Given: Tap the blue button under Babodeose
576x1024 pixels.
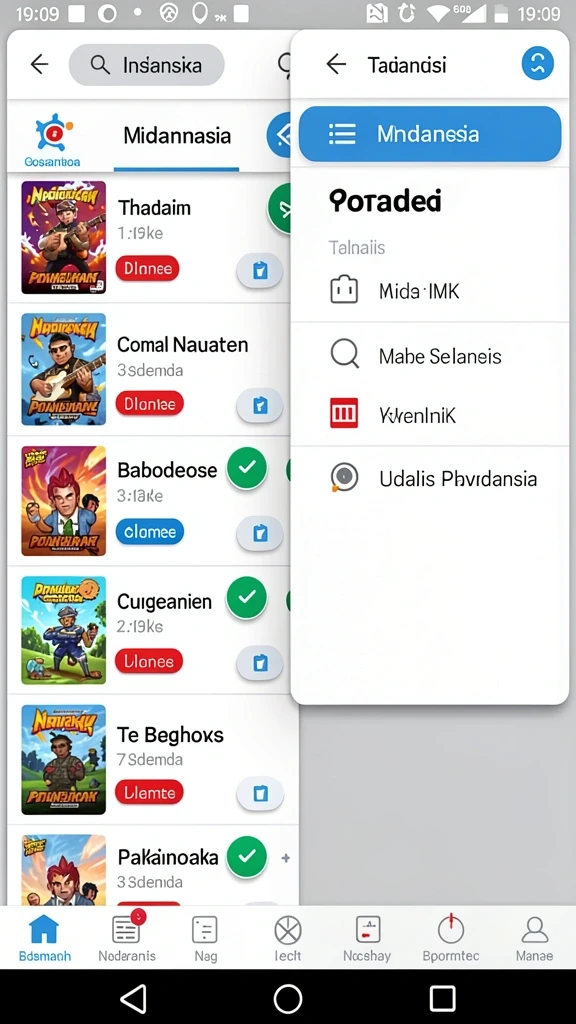Looking at the screenshot, I should [x=150, y=532].
